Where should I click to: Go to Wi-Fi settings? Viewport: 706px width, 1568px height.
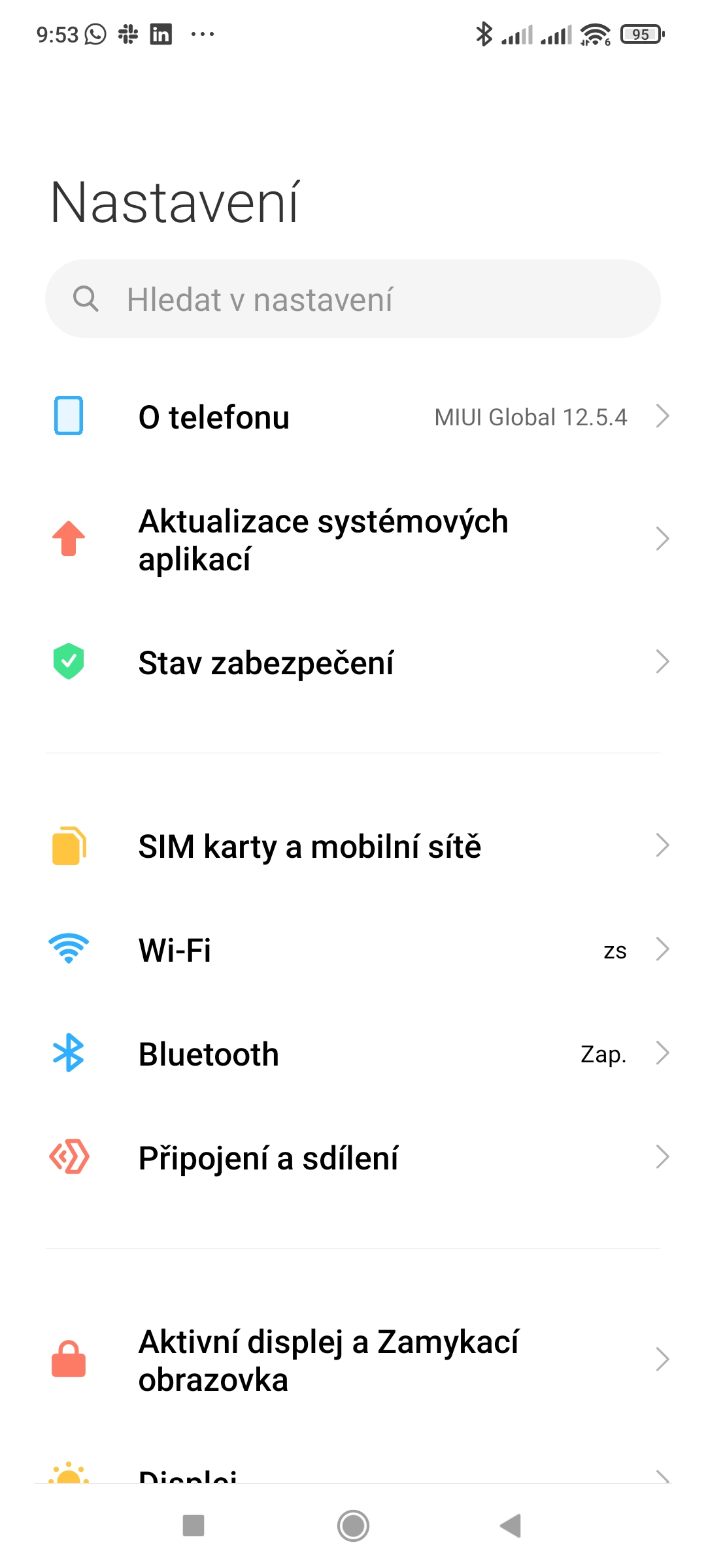click(353, 950)
